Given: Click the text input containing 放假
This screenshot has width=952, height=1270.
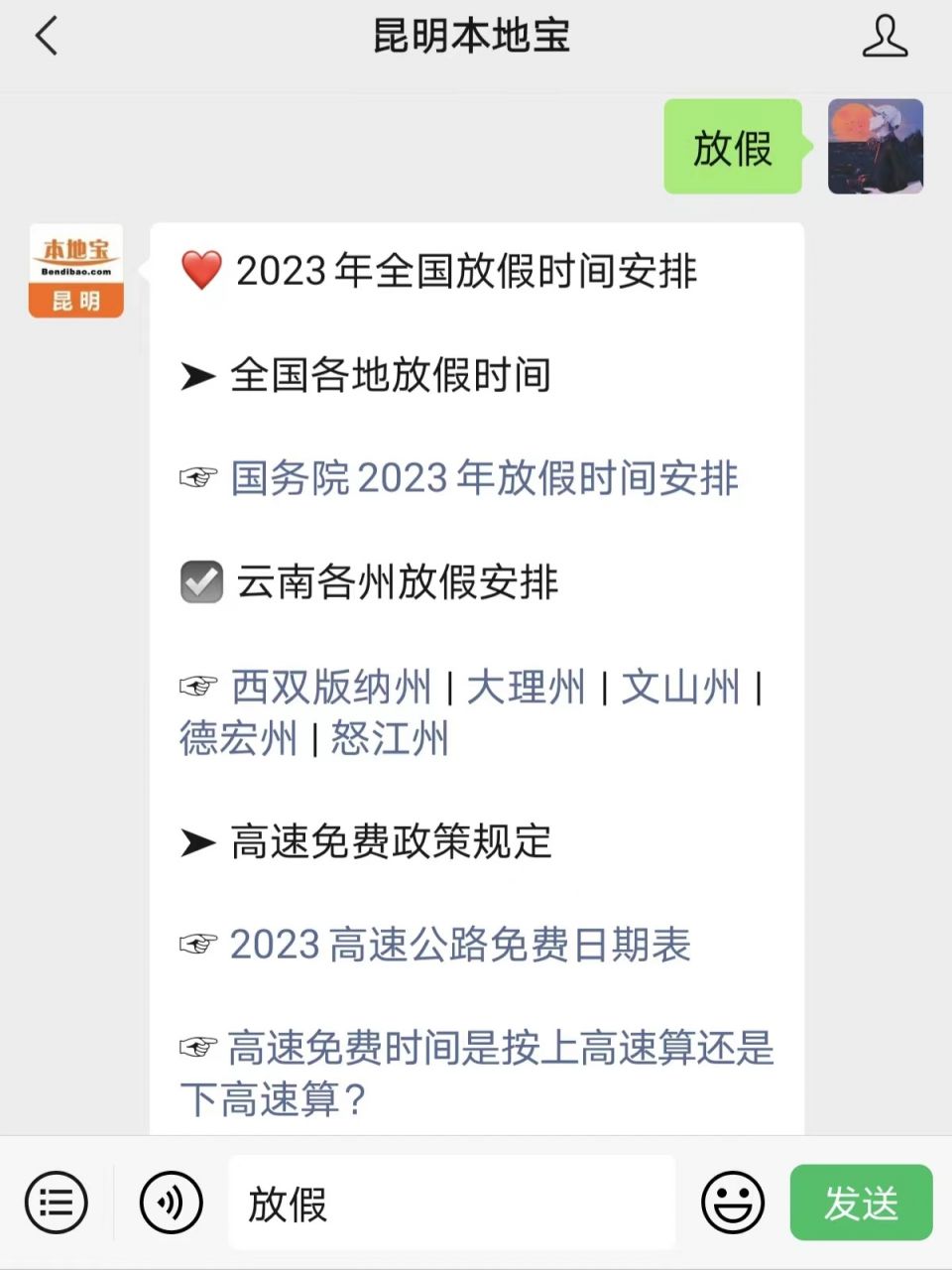Looking at the screenshot, I should coord(451,1204).
